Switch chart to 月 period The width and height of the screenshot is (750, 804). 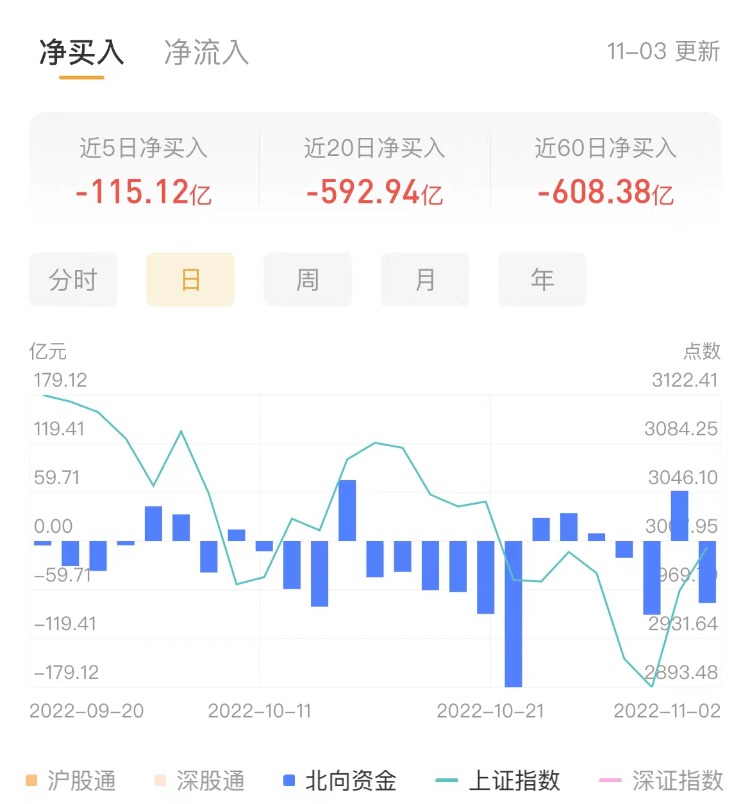[425, 279]
